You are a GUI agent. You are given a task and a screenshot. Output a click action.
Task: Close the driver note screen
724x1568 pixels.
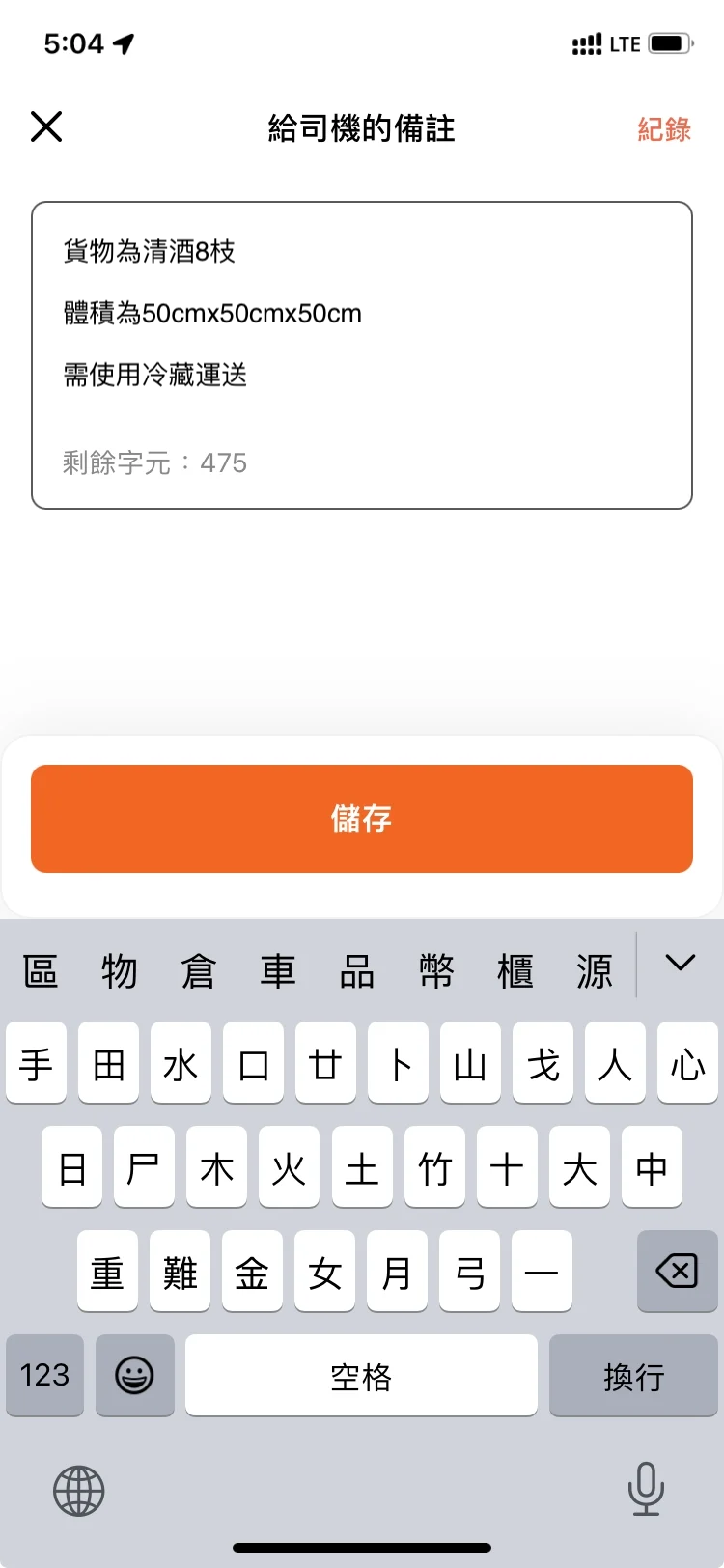coord(46,126)
